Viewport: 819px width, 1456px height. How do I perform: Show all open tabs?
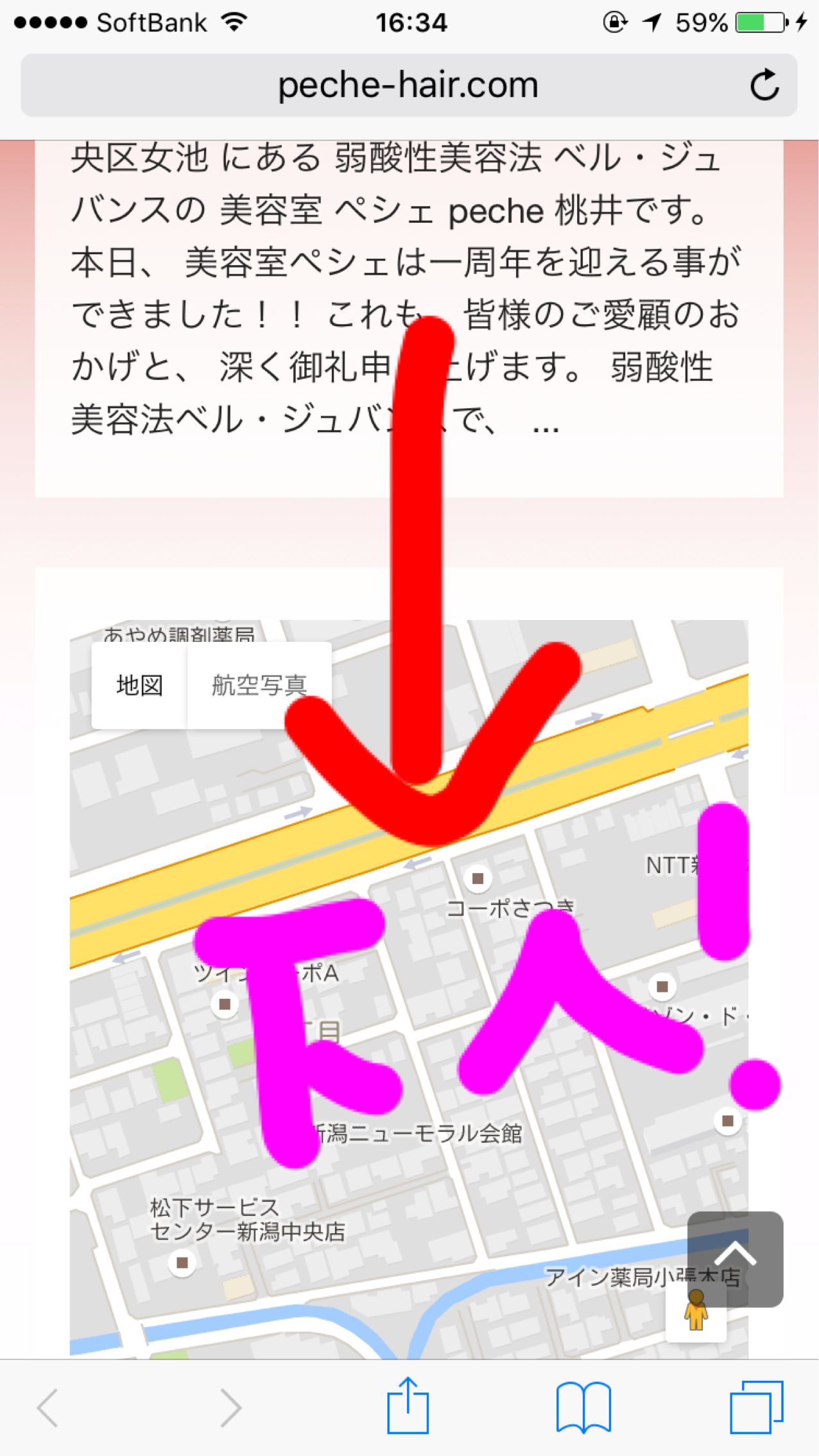[756, 1407]
